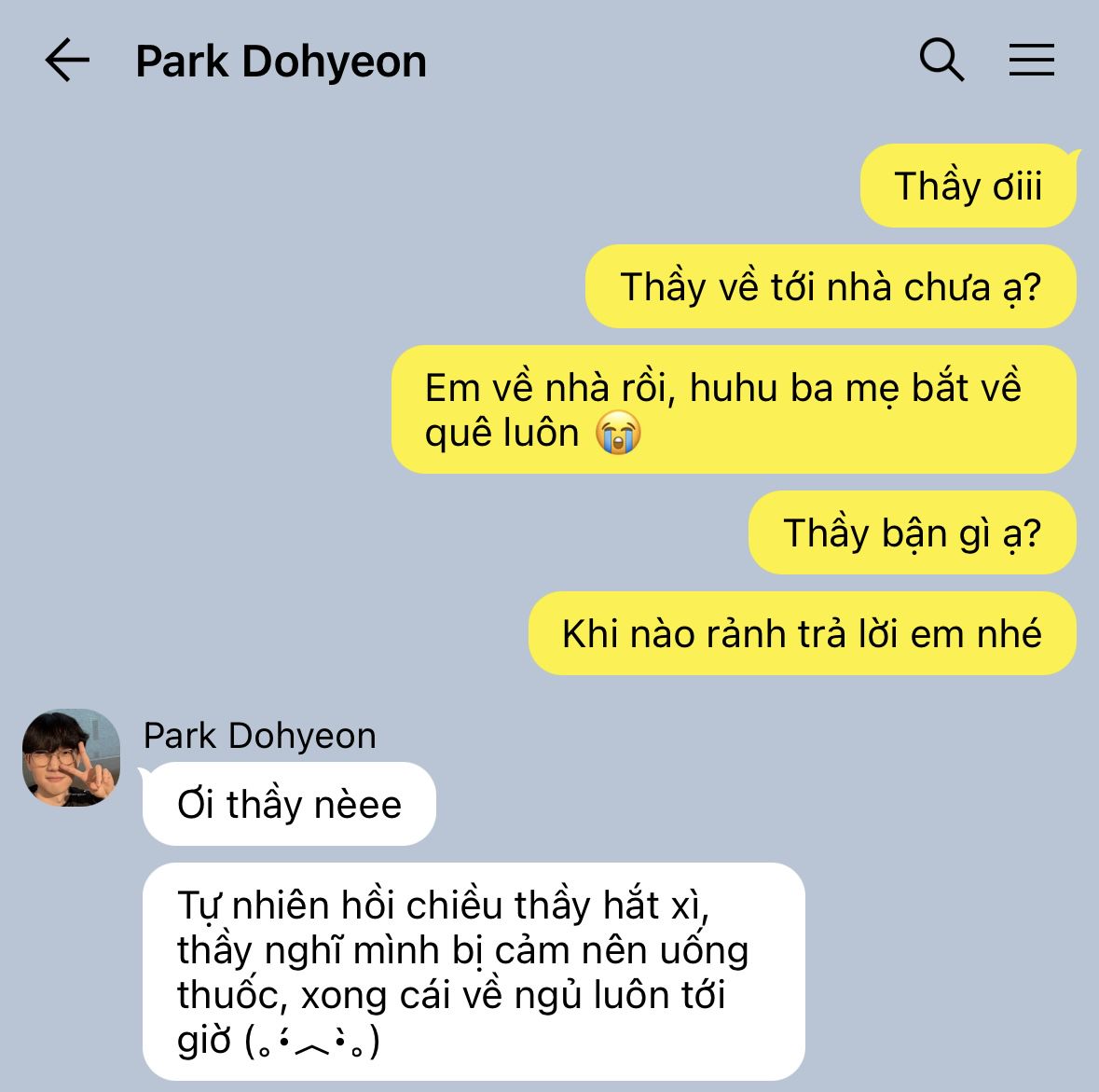Go back using the arrow icon
The height and width of the screenshot is (1092, 1099).
pyautogui.click(x=67, y=61)
